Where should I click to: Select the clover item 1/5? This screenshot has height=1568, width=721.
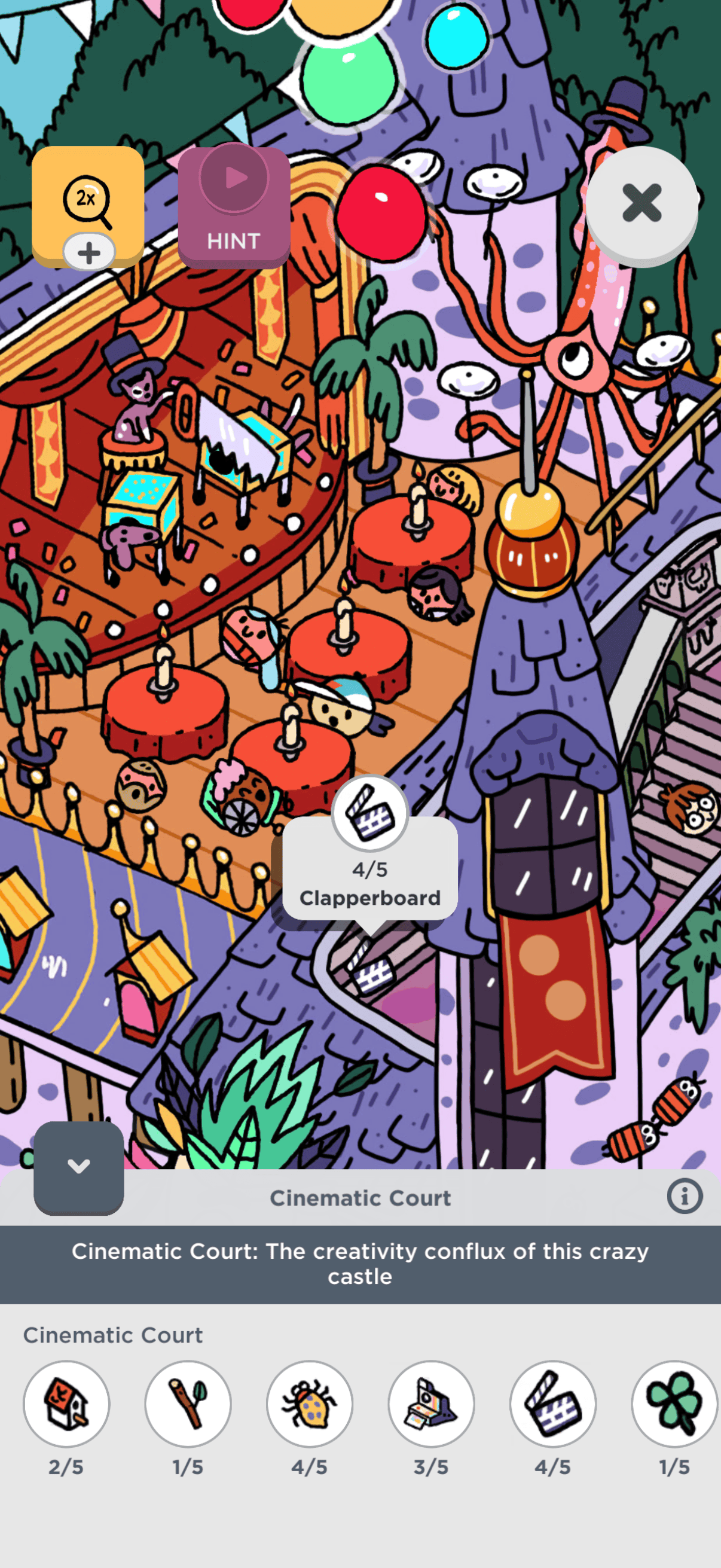674,1404
